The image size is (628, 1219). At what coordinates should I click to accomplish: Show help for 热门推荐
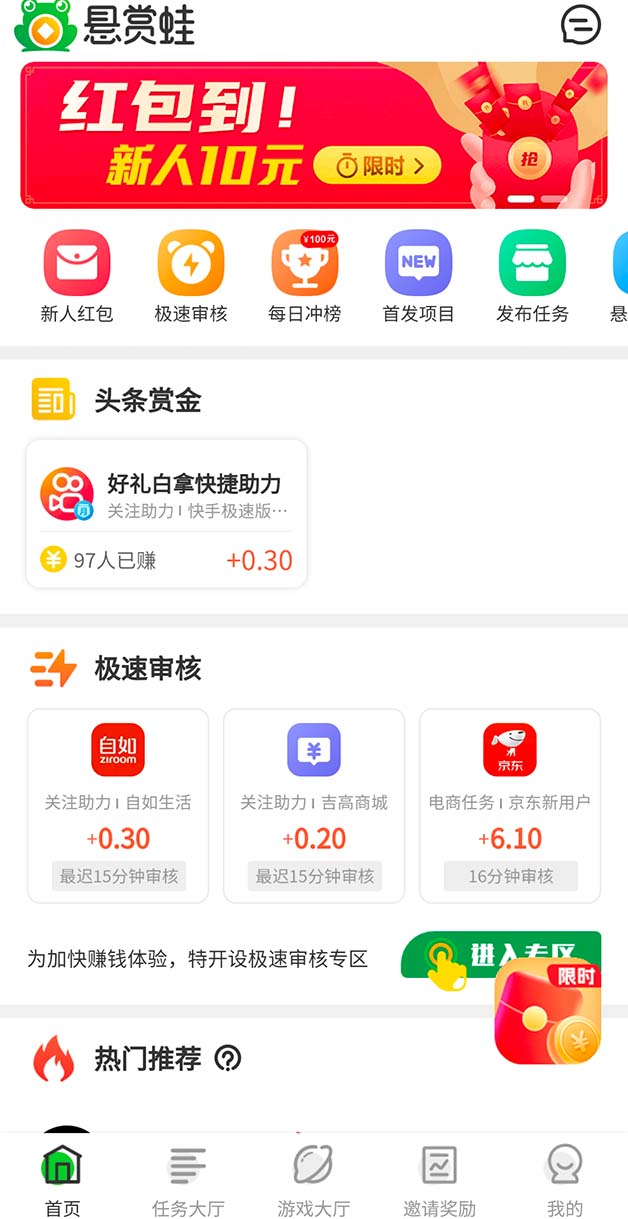point(228,1058)
